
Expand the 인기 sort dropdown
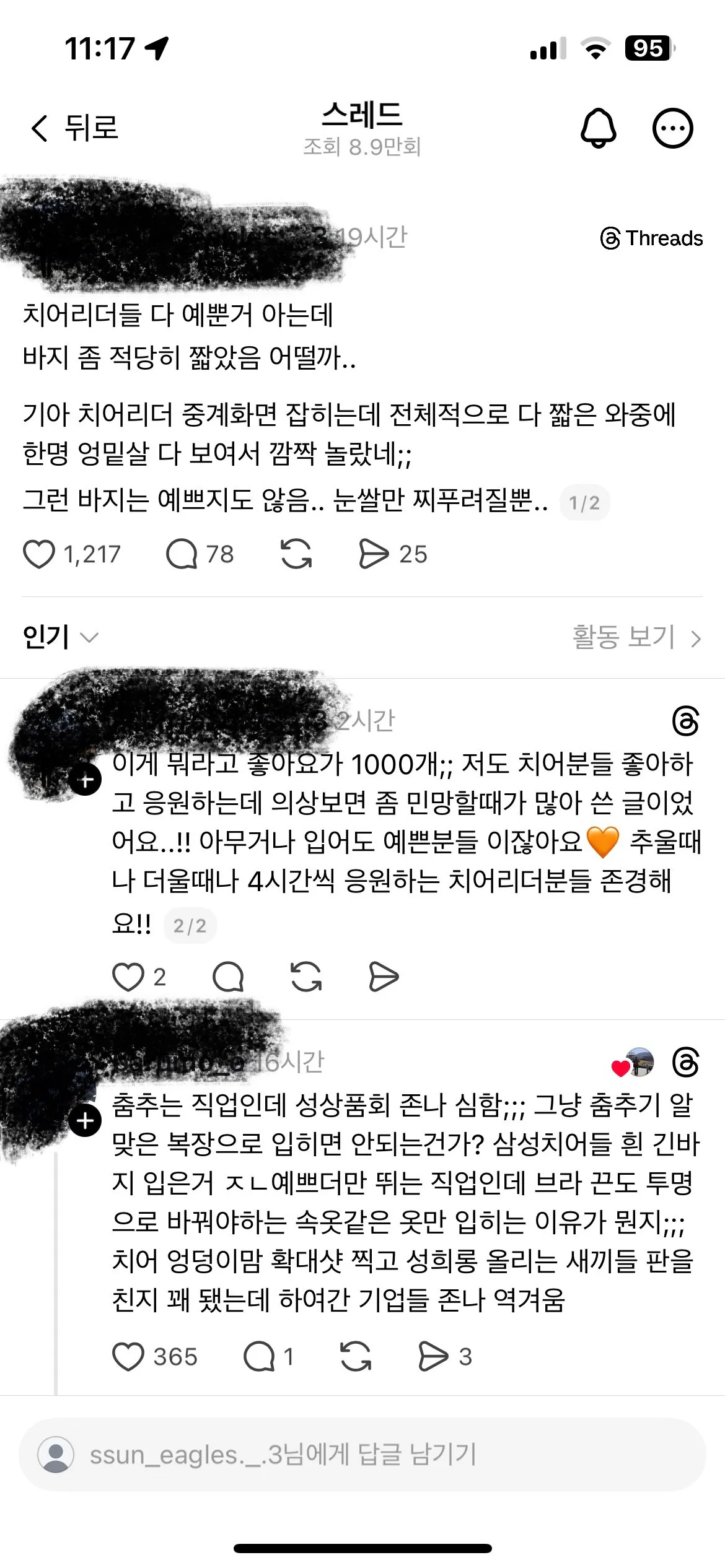click(60, 637)
